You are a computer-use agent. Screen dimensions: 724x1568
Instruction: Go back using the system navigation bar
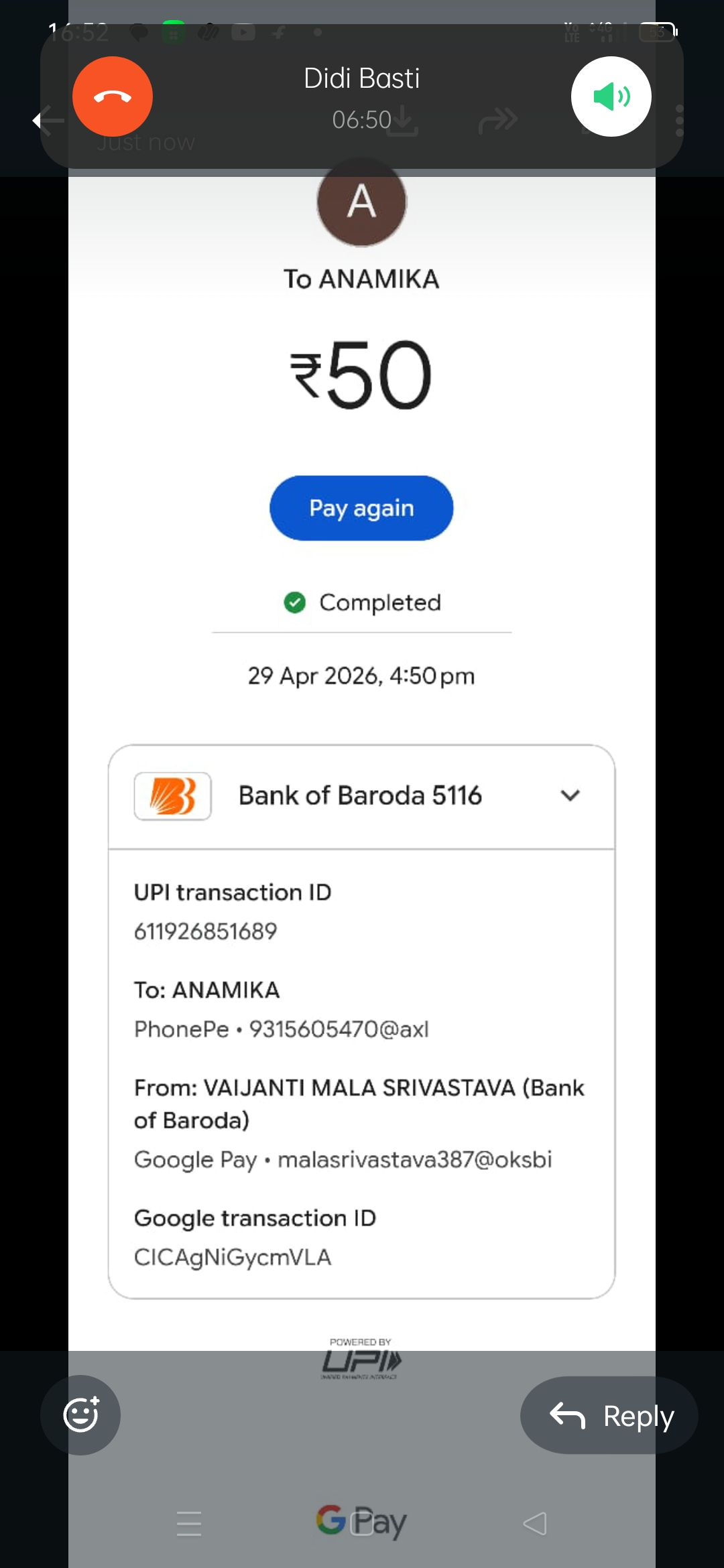[x=535, y=1524]
